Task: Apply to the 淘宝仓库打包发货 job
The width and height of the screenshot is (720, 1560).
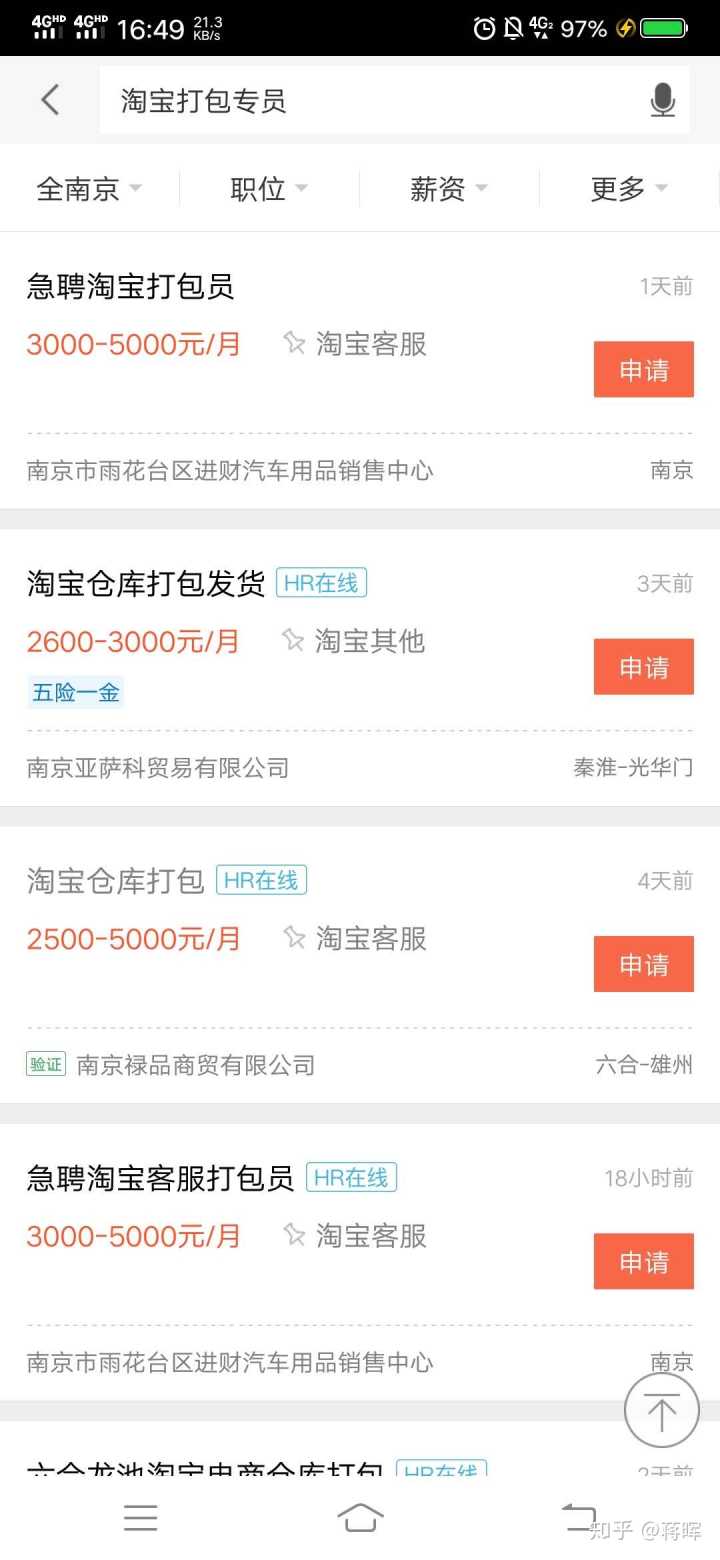Action: 643,667
